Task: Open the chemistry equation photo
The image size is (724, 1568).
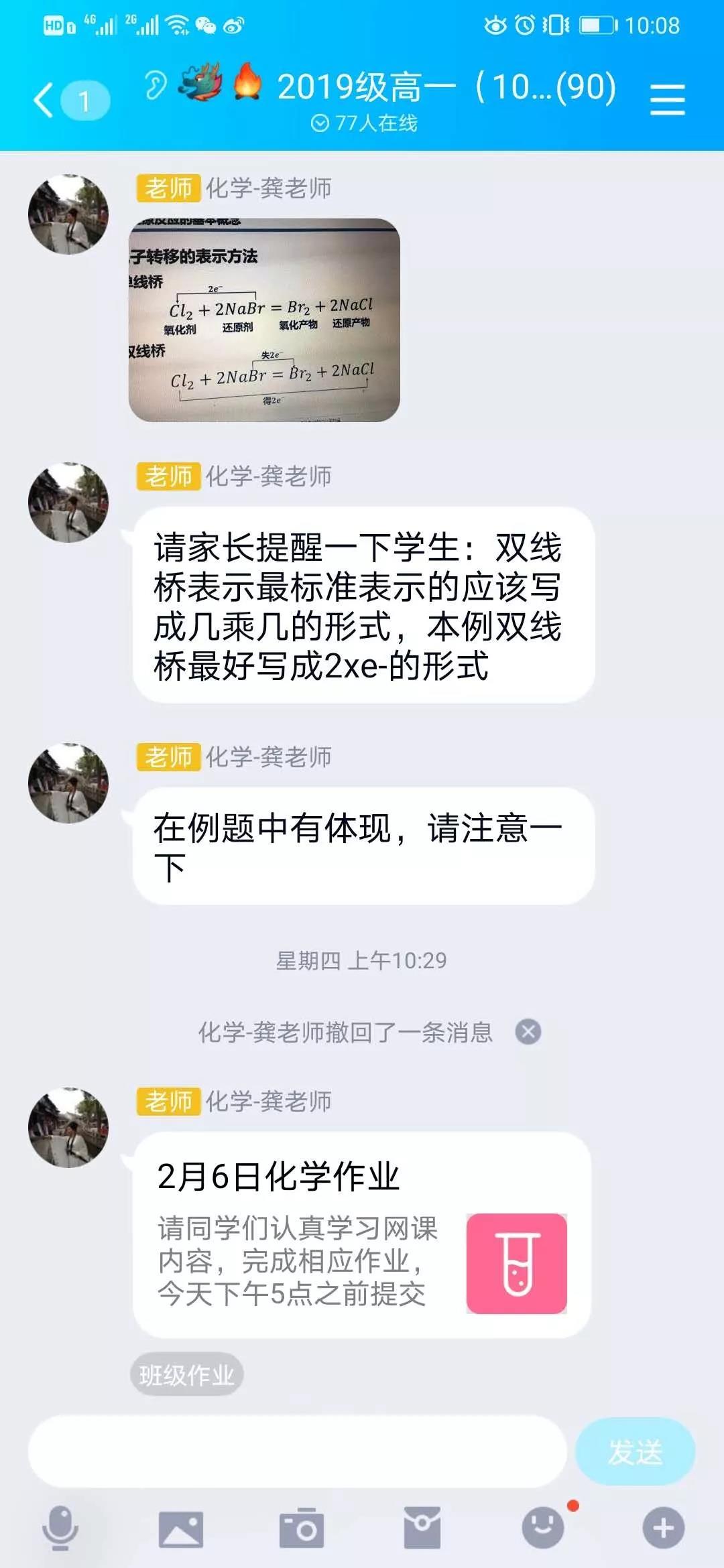Action: coord(264,320)
